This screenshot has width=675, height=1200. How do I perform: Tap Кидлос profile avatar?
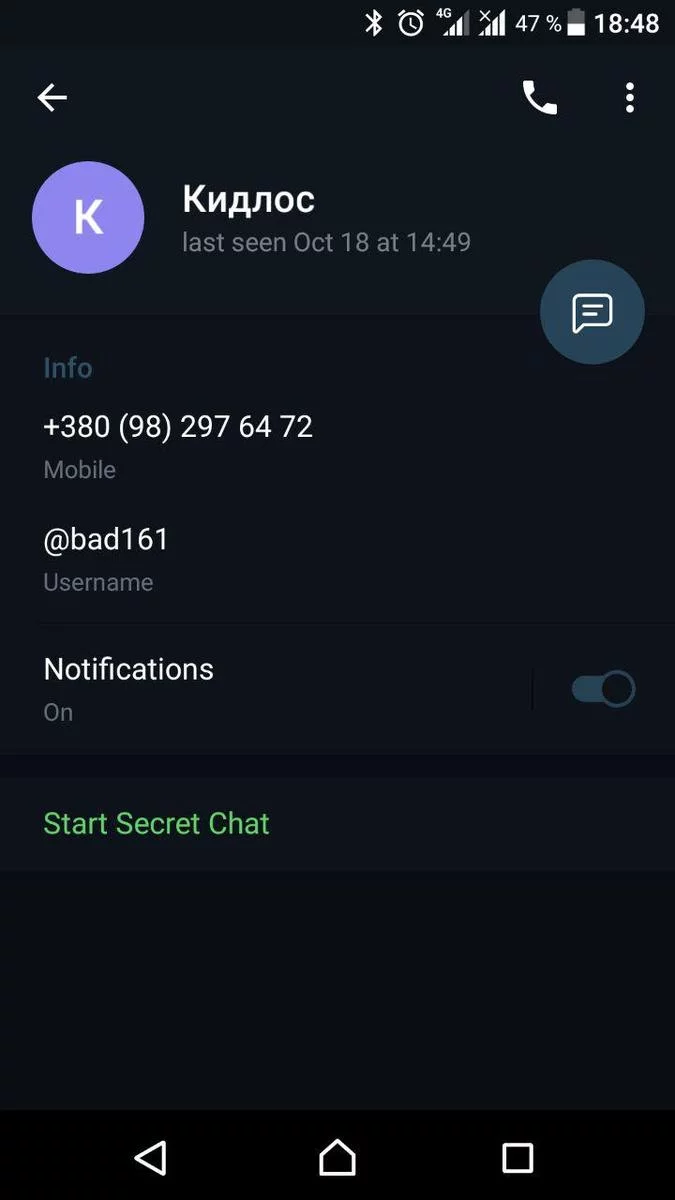coord(88,218)
